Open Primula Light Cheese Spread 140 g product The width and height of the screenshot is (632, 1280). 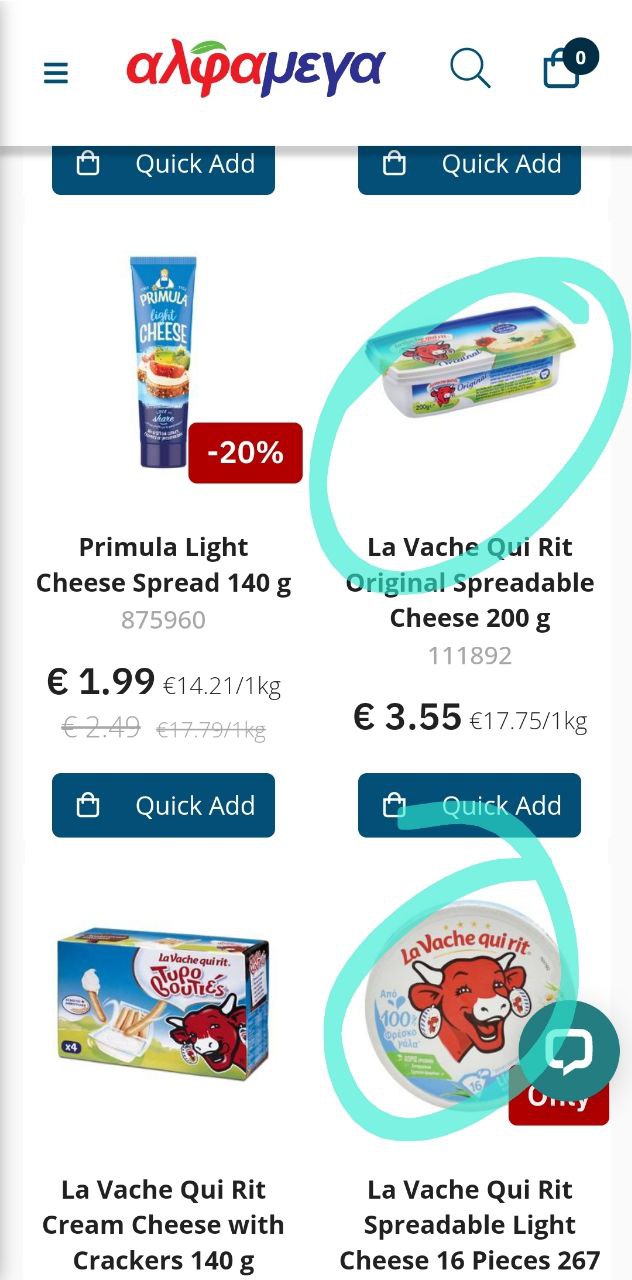(164, 565)
